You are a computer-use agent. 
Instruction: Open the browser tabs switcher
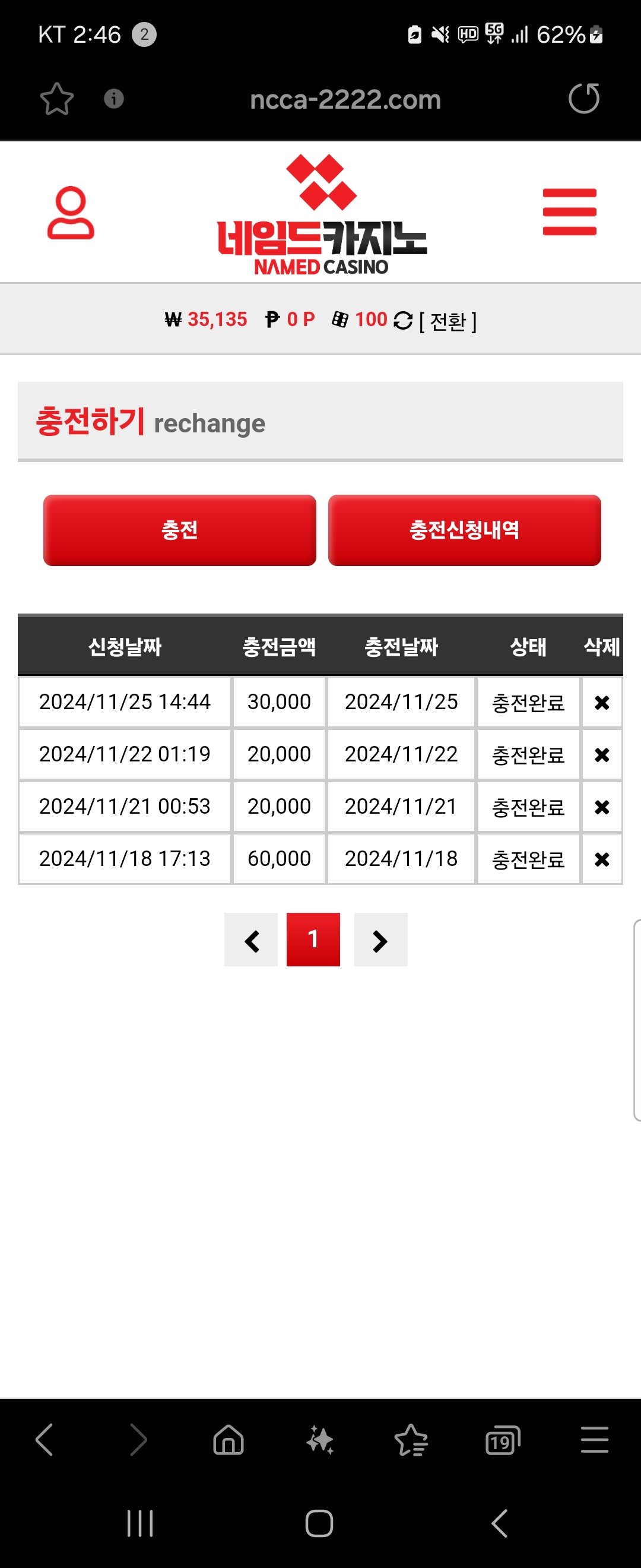(x=503, y=1441)
